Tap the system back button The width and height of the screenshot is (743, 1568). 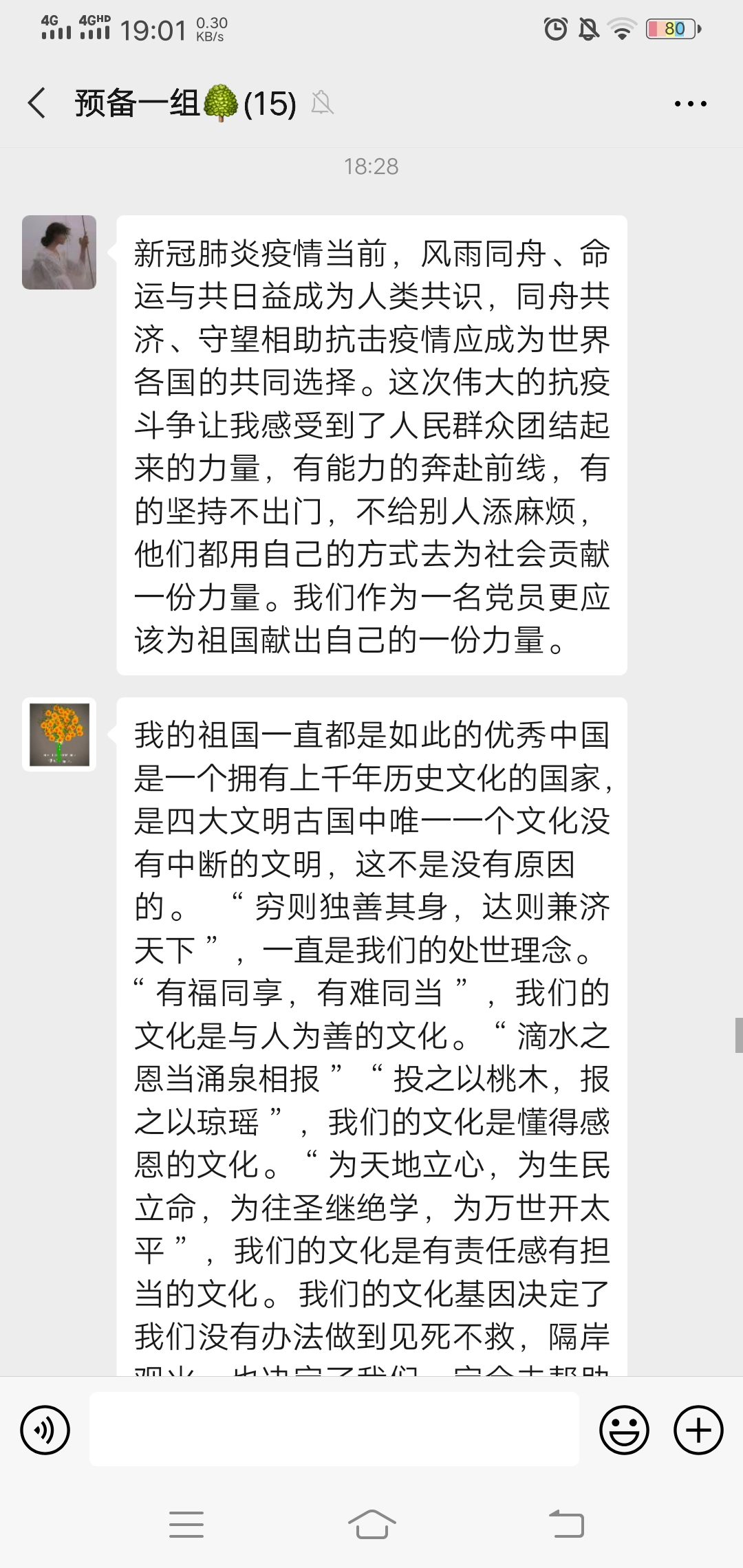point(566,1524)
